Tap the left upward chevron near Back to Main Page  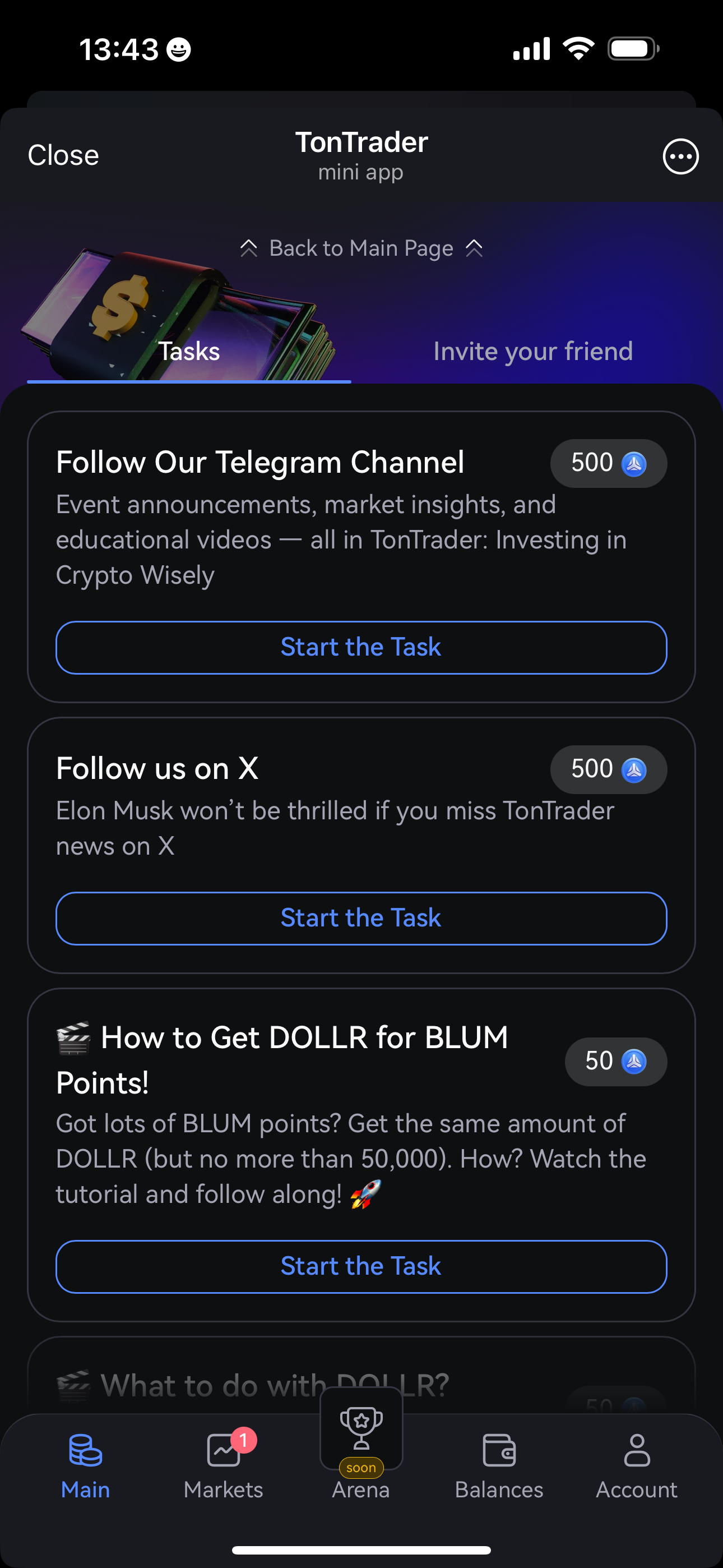[x=249, y=248]
